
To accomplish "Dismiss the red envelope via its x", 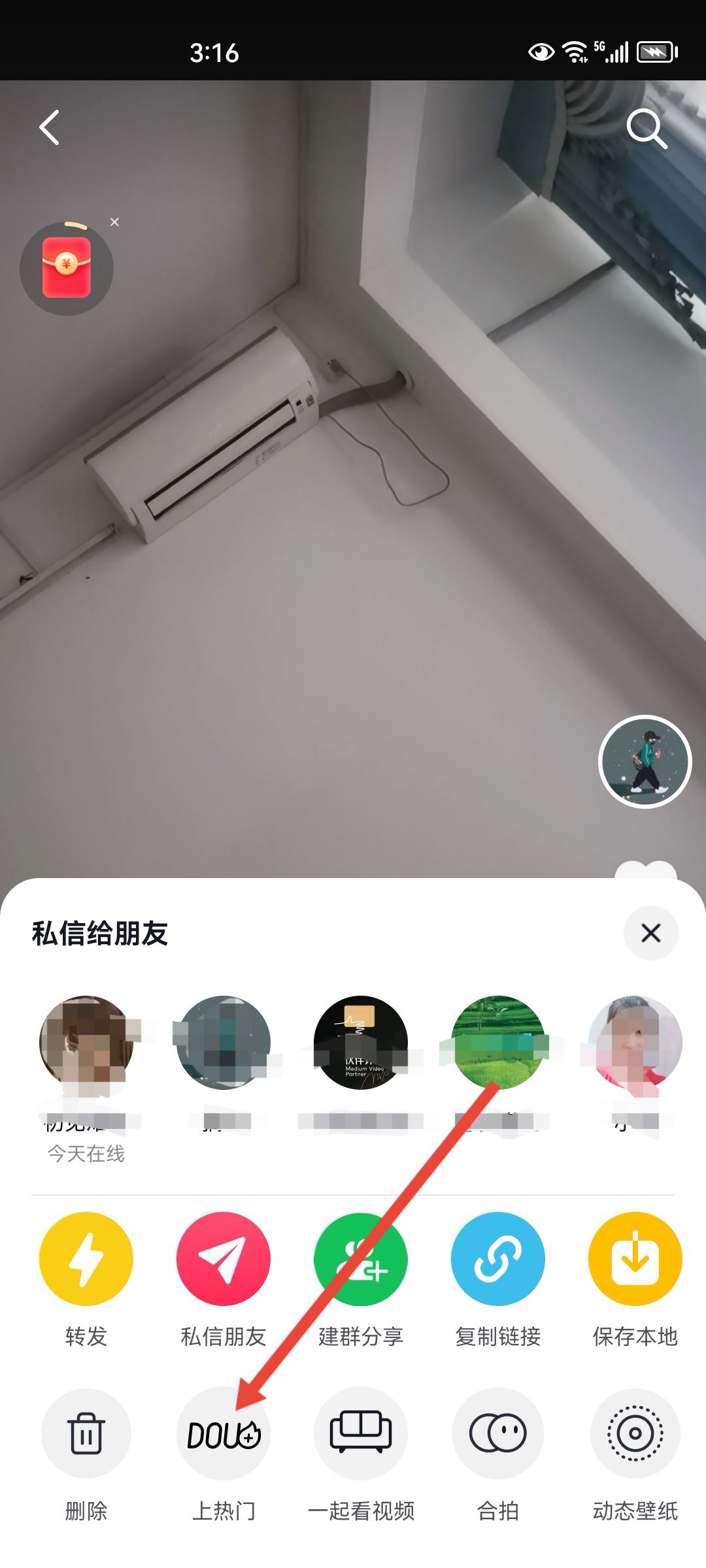I will click(115, 222).
